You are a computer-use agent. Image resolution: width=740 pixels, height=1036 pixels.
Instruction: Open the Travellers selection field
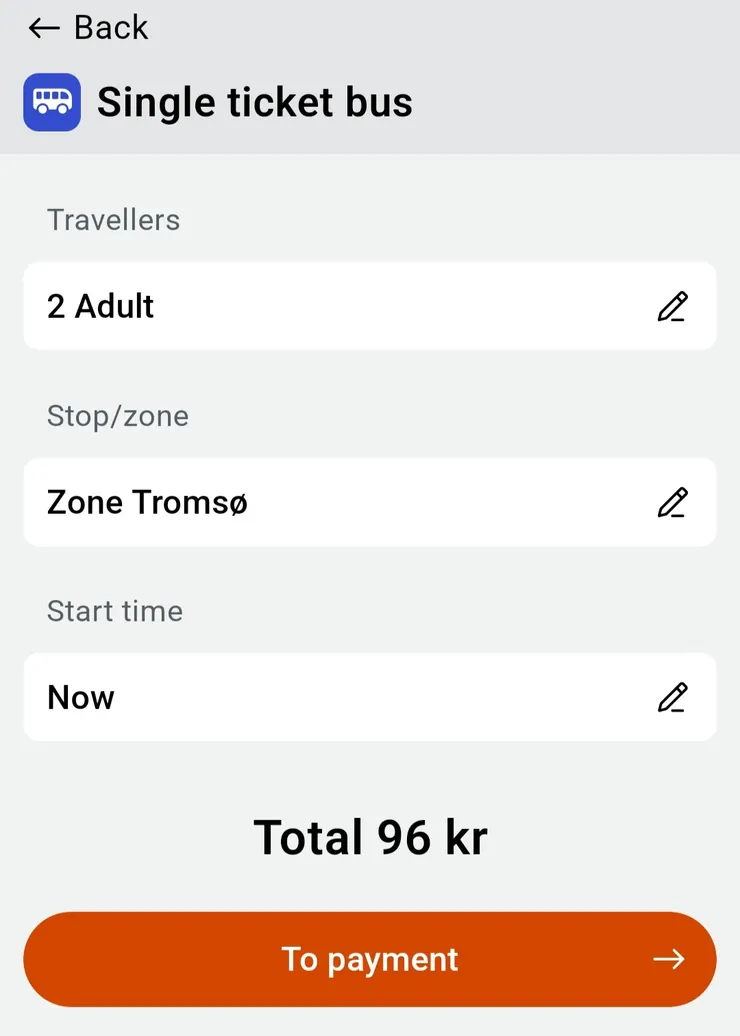[370, 306]
